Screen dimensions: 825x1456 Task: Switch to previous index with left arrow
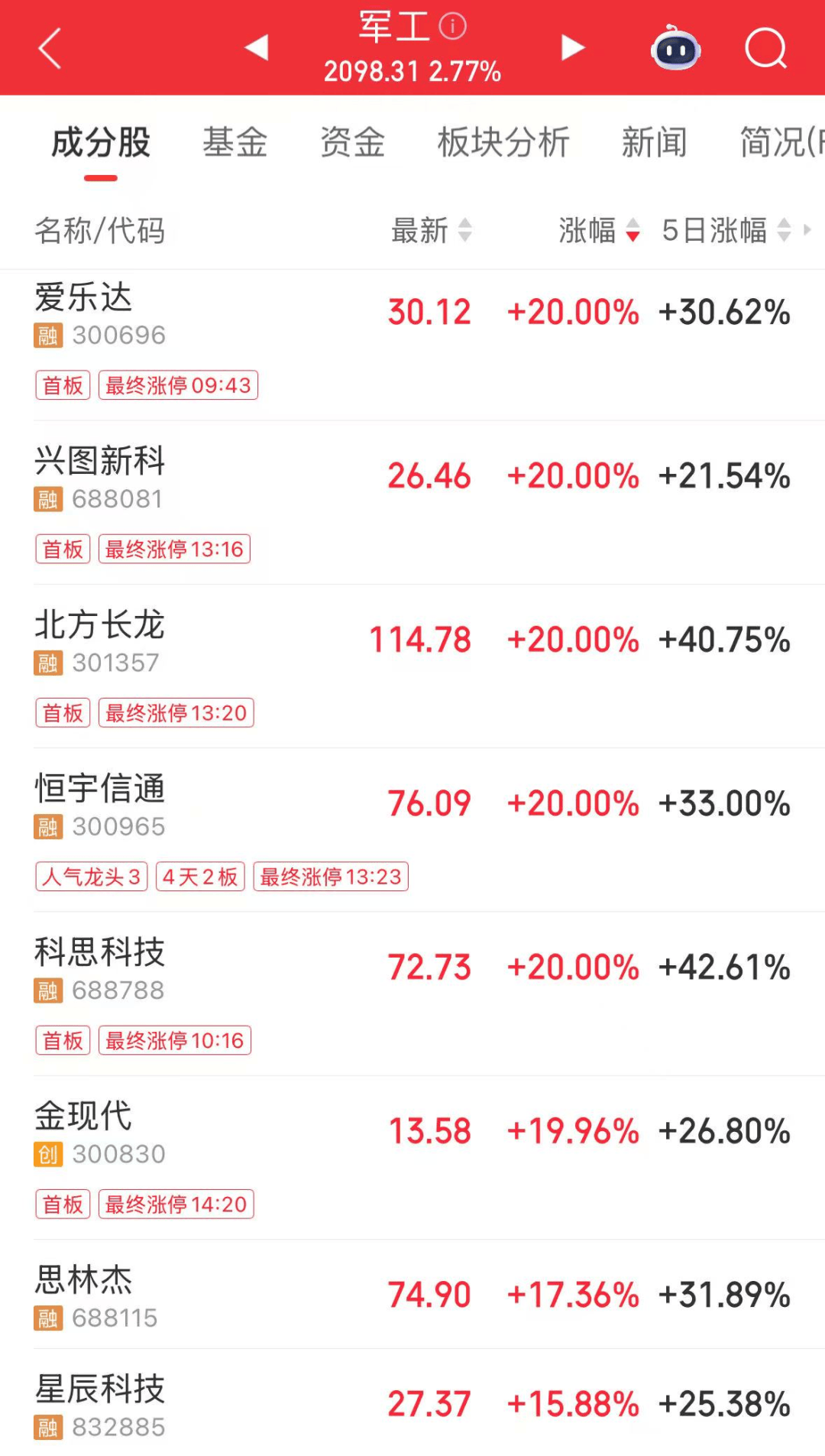coord(256,47)
